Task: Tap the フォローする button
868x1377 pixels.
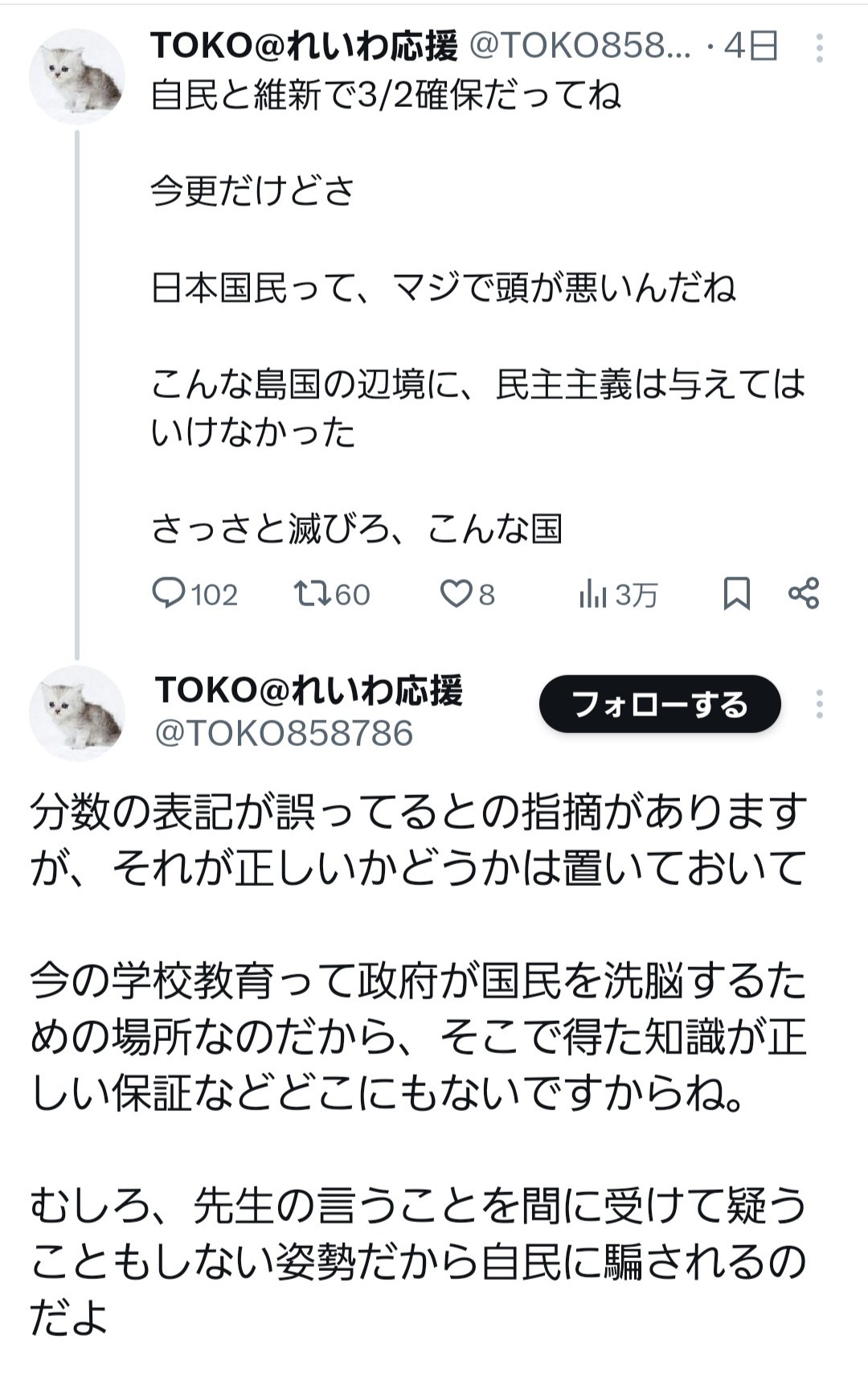Action: click(x=660, y=704)
